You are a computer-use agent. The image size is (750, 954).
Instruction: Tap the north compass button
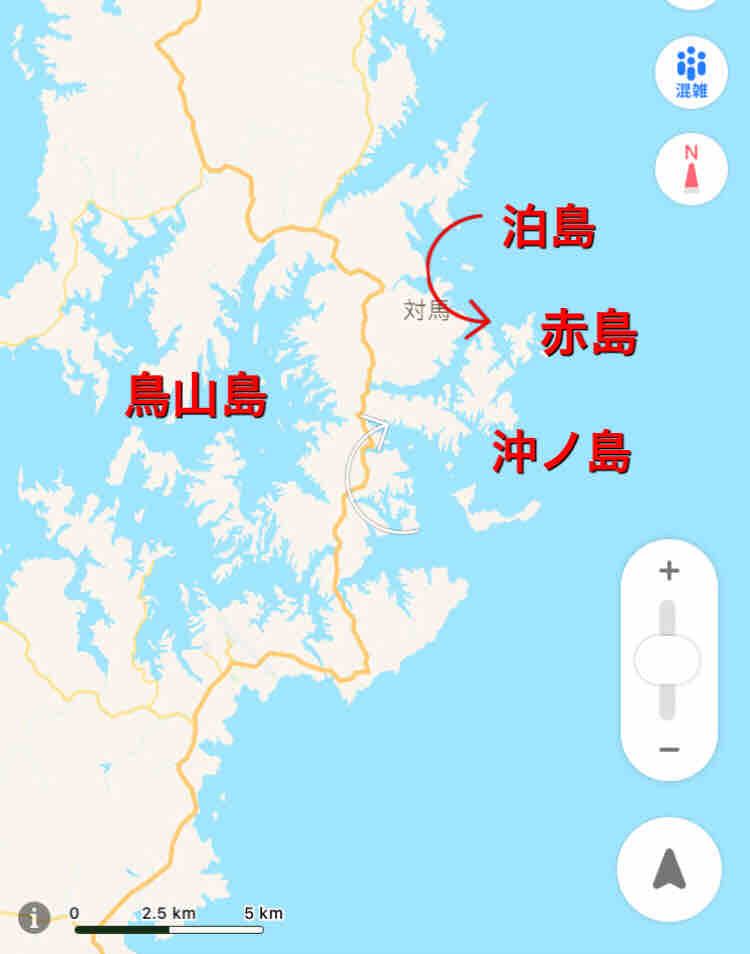[691, 169]
